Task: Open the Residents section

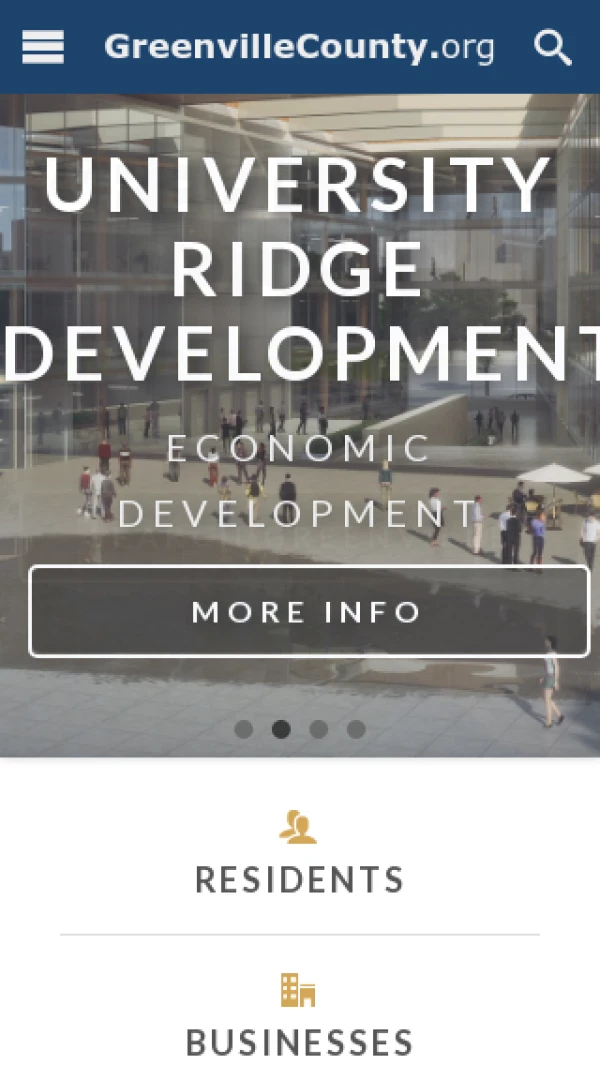Action: (299, 855)
